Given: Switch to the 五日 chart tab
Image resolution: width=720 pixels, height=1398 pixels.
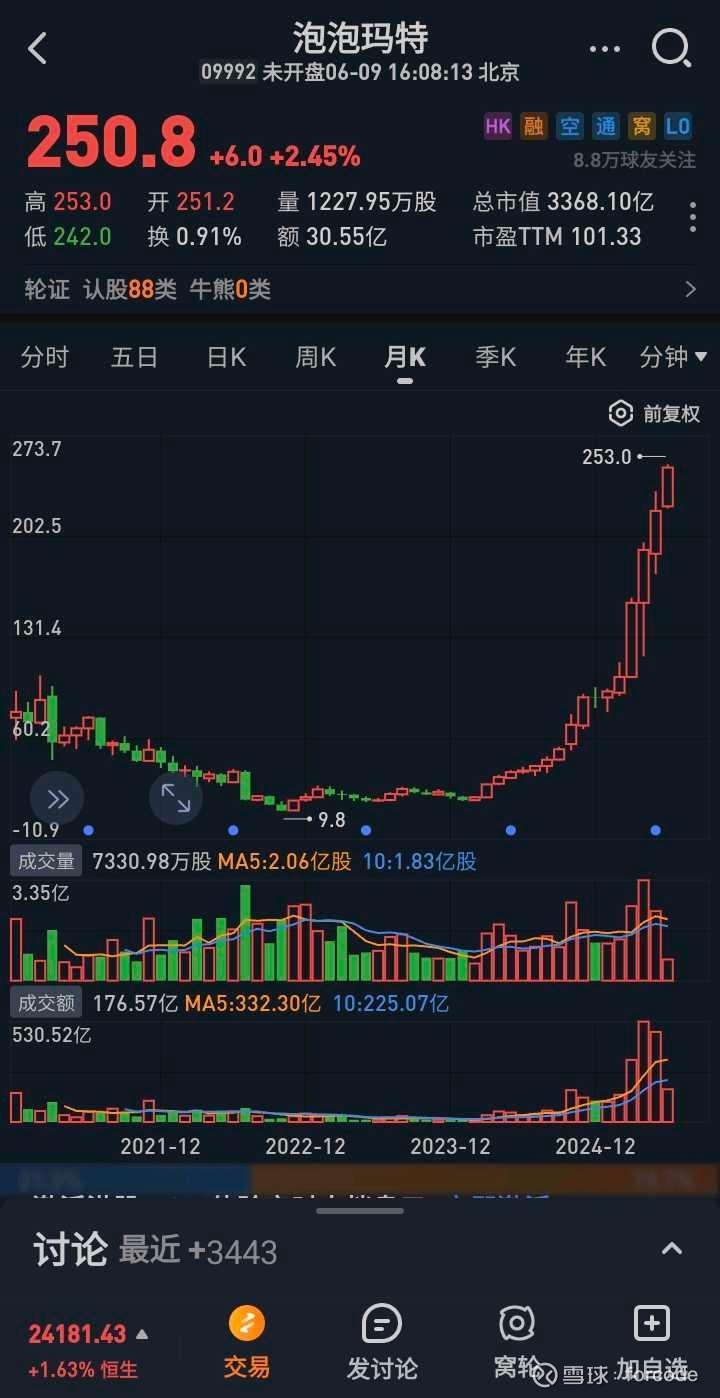Looking at the screenshot, I should pos(135,357).
